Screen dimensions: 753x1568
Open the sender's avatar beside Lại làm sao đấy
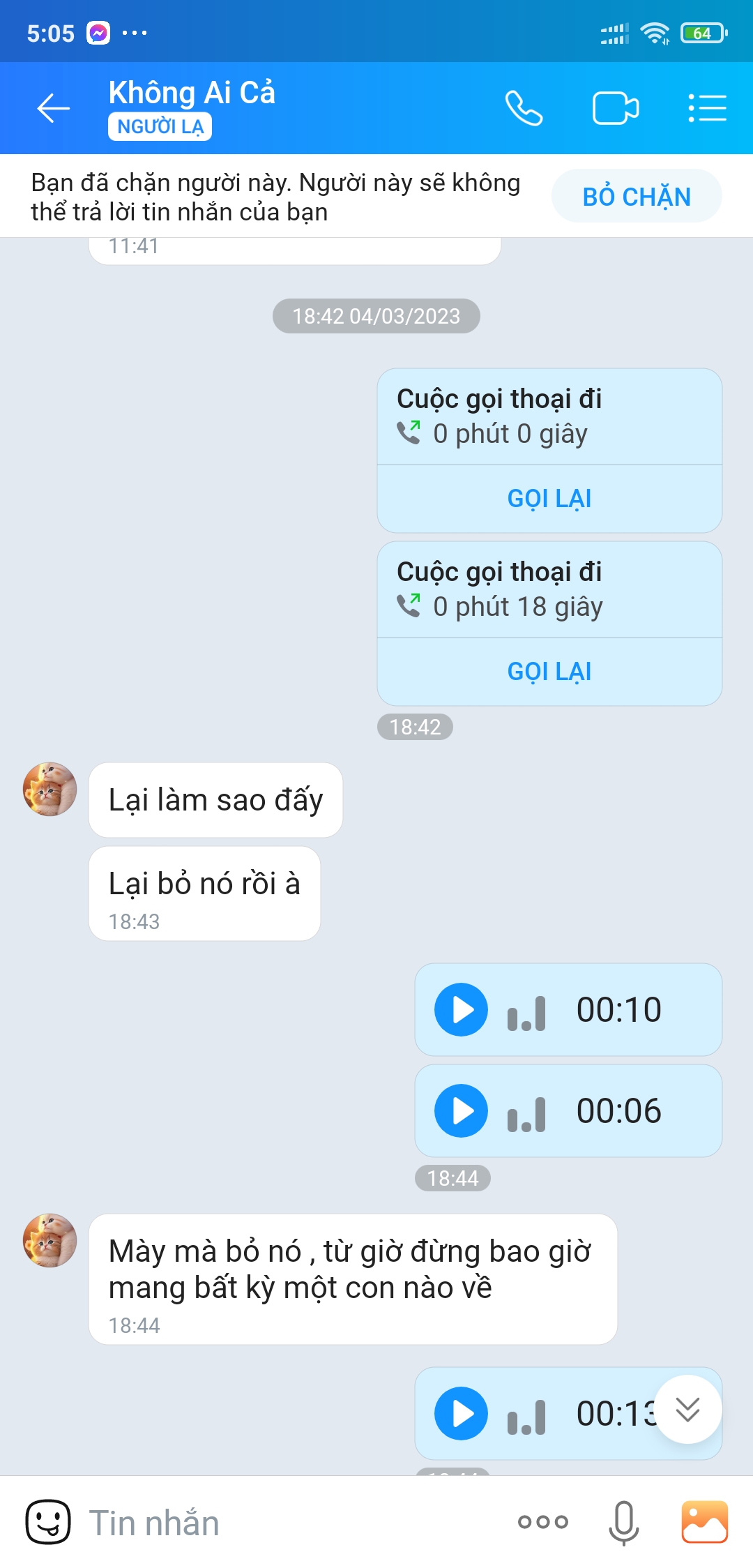point(50,789)
